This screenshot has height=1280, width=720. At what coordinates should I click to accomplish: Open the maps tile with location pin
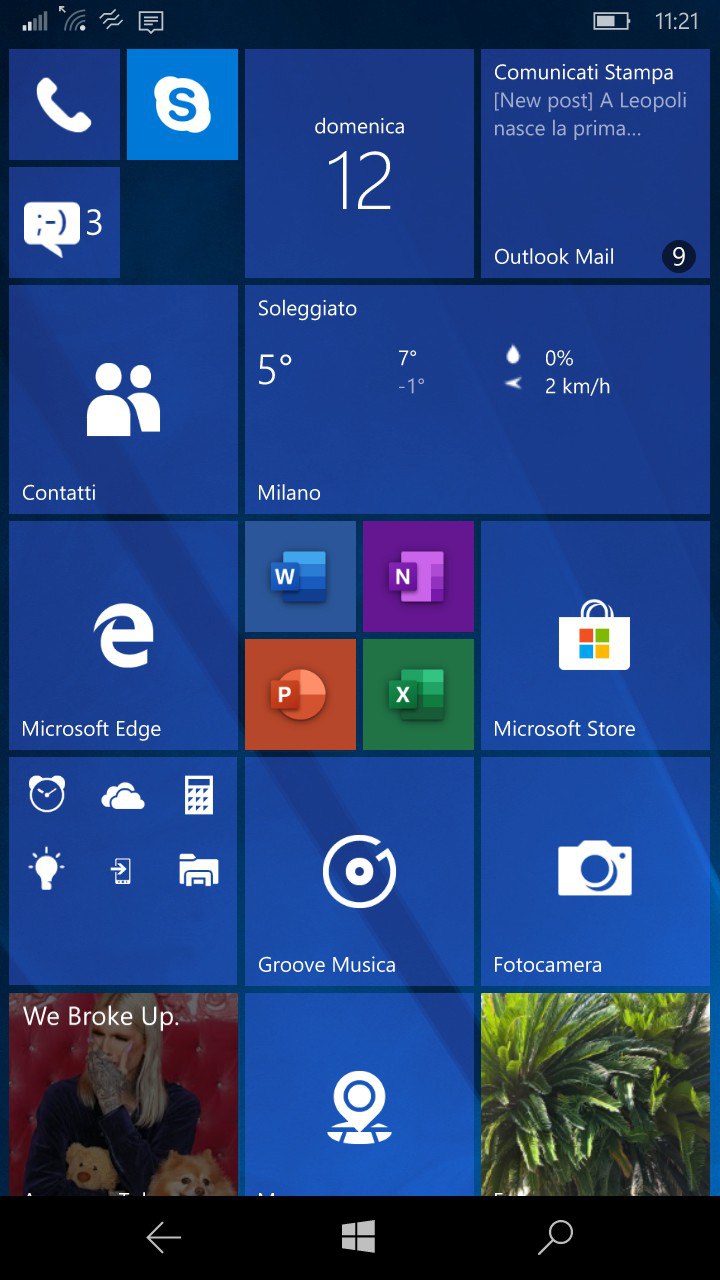pos(359,1095)
